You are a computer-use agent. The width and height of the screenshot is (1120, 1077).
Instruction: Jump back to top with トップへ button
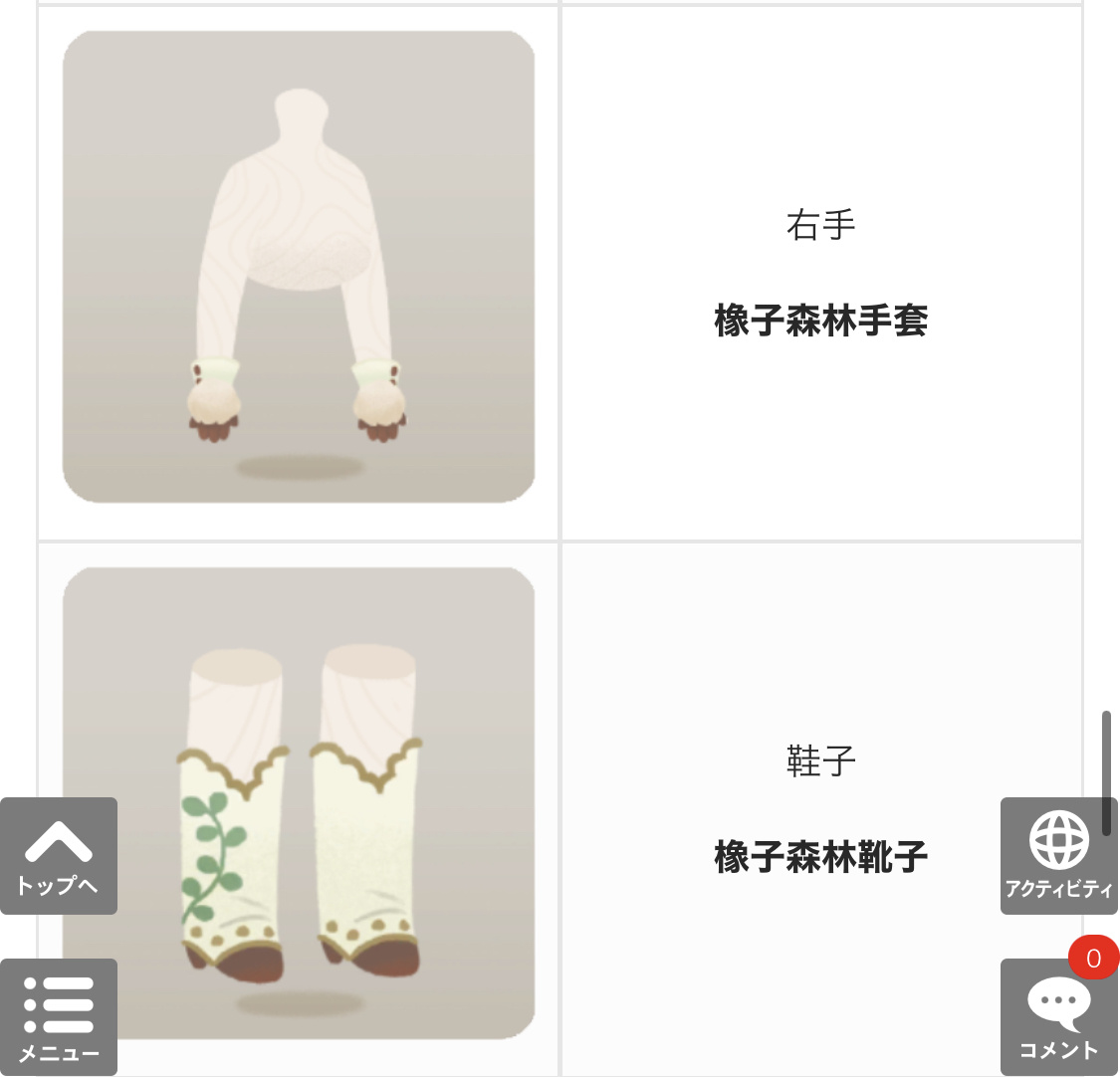pyautogui.click(x=59, y=856)
